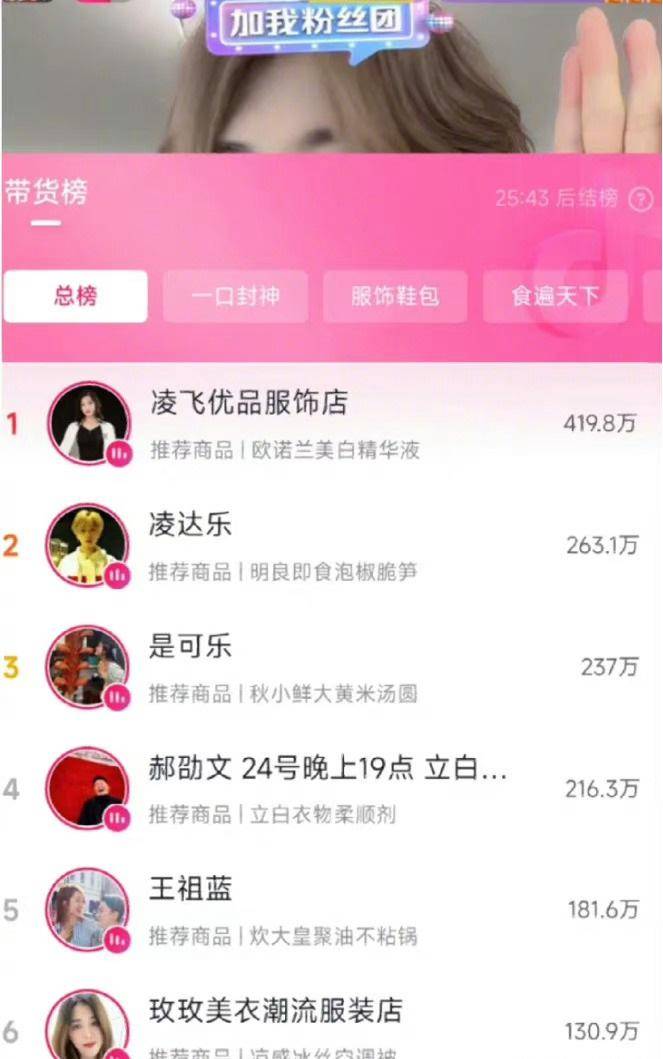Switch to the 一口封神 tab
This screenshot has height=1059, width=663.
235,296
